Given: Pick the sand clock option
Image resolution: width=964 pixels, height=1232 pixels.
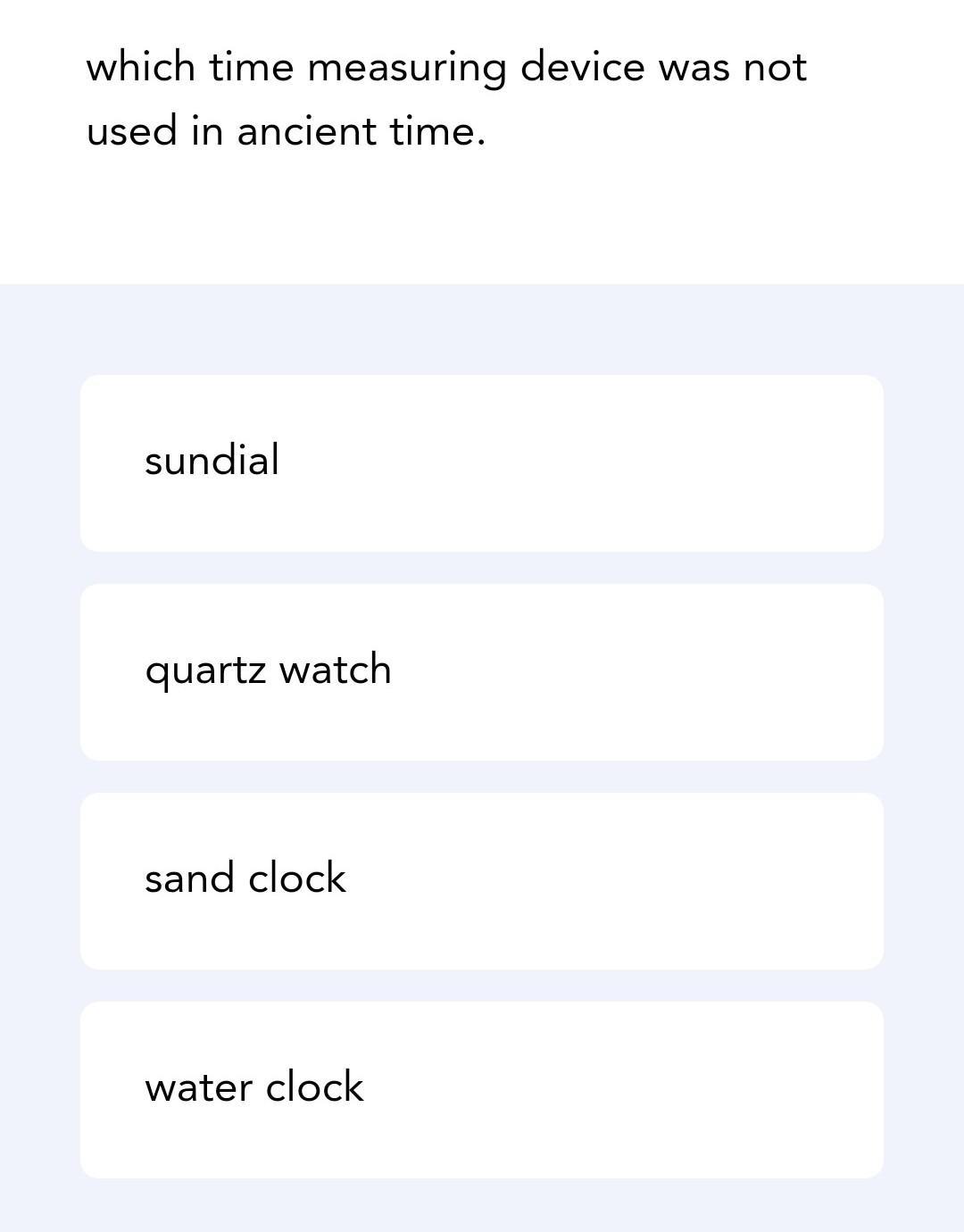Looking at the screenshot, I should (482, 880).
